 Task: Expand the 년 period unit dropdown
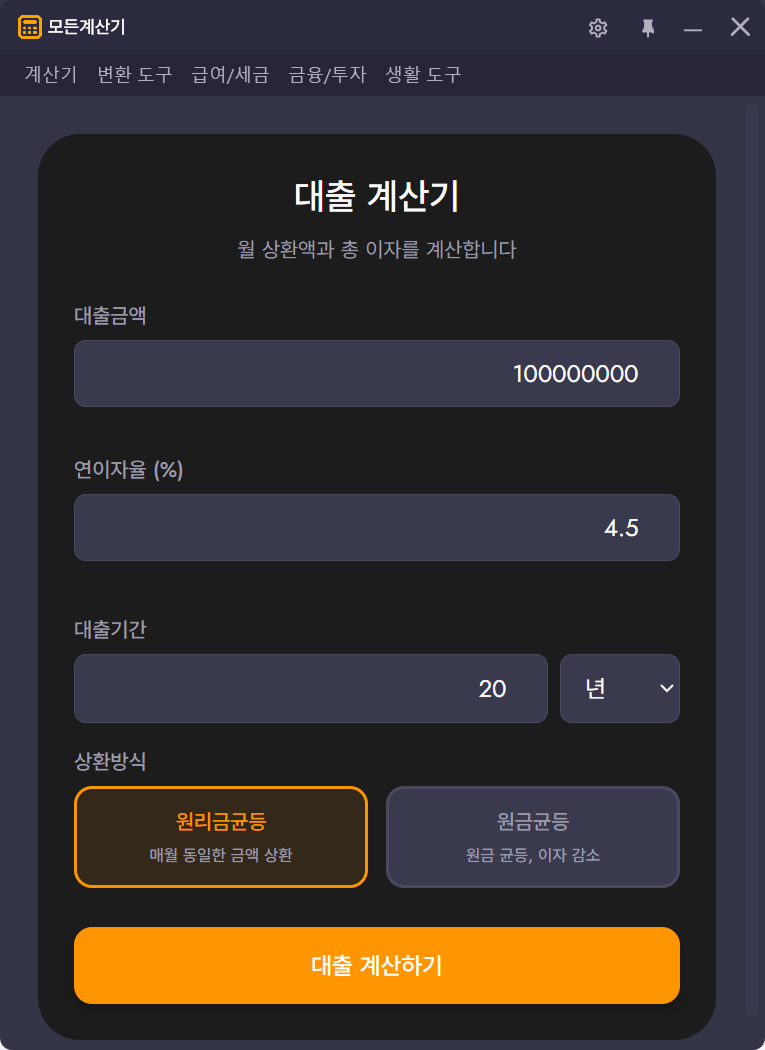pos(619,689)
